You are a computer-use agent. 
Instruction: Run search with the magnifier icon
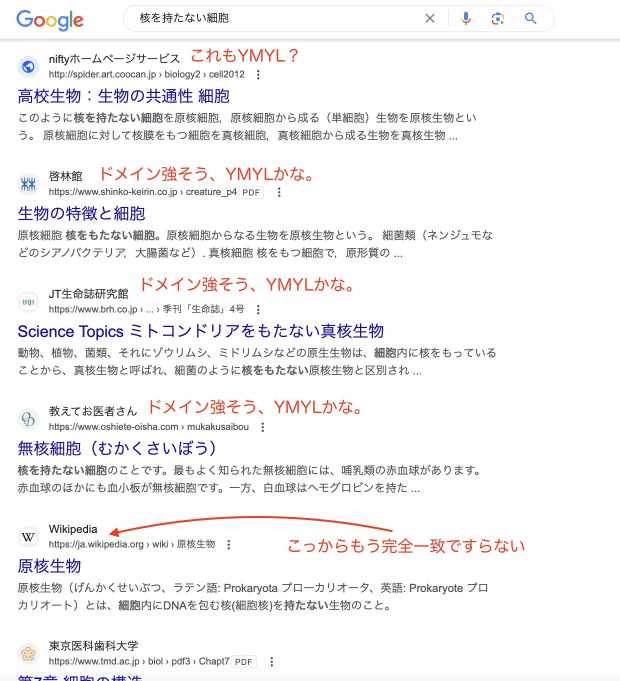[531, 18]
